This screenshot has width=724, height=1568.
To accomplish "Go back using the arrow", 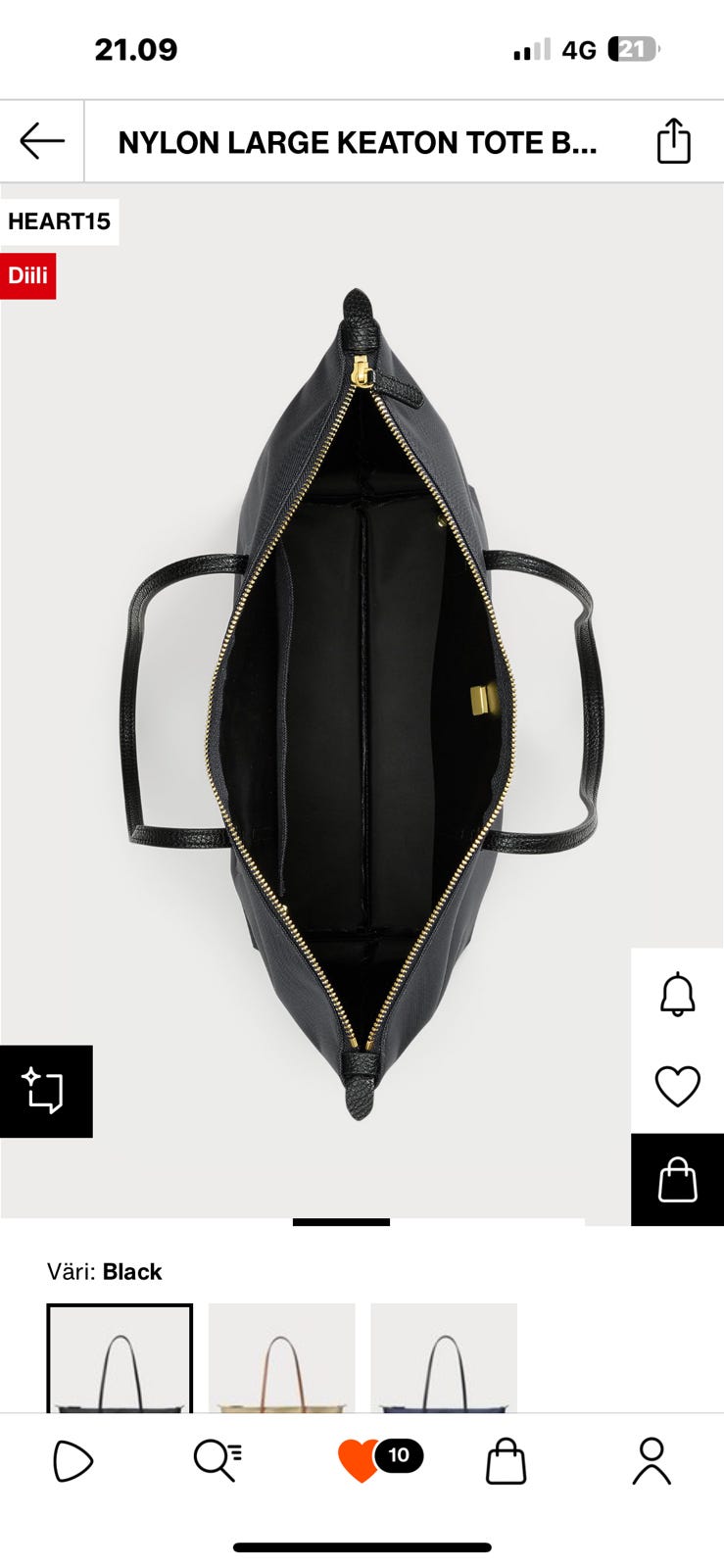I will [42, 141].
